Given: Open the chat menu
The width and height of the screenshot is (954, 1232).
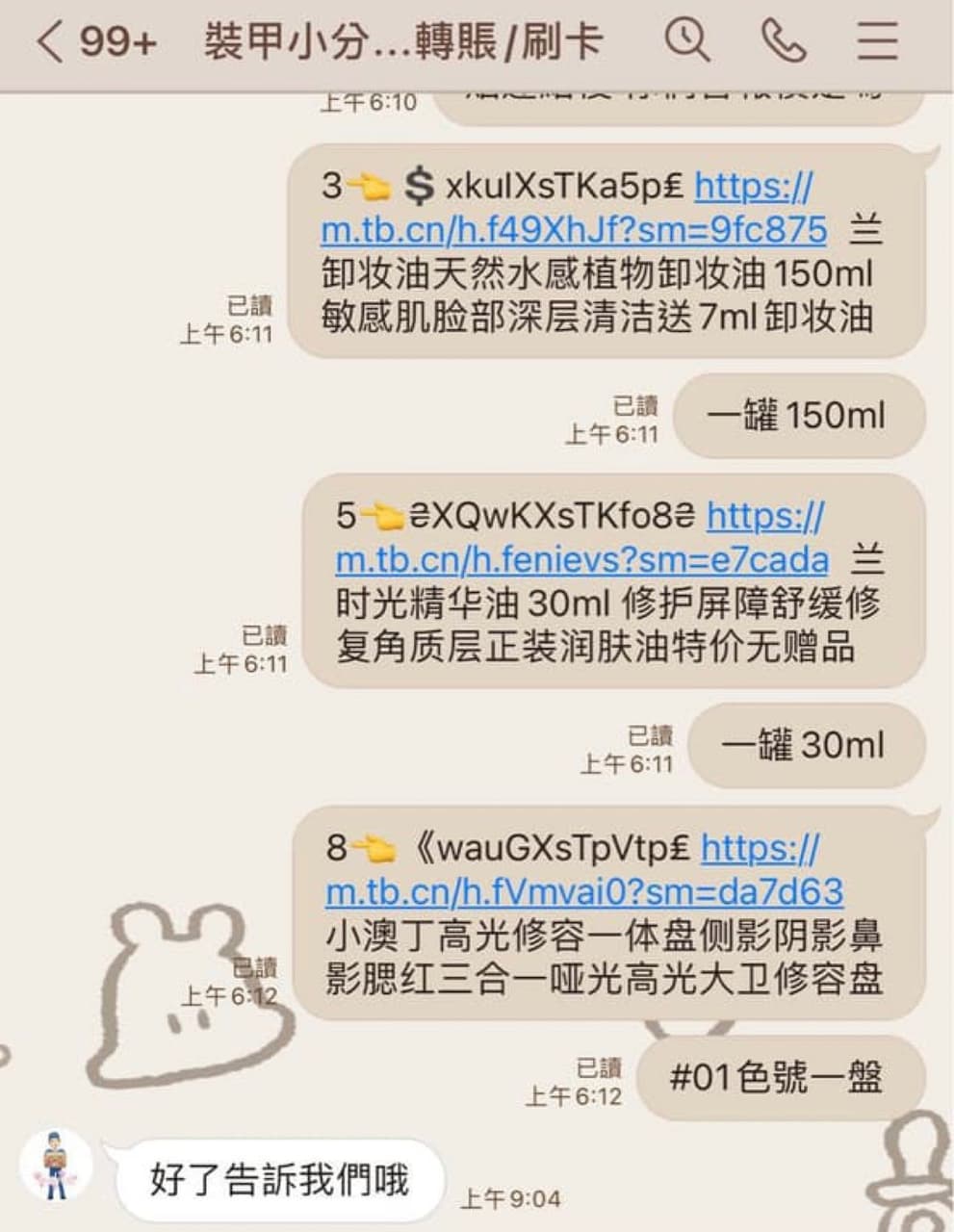Looking at the screenshot, I should [x=877, y=41].
